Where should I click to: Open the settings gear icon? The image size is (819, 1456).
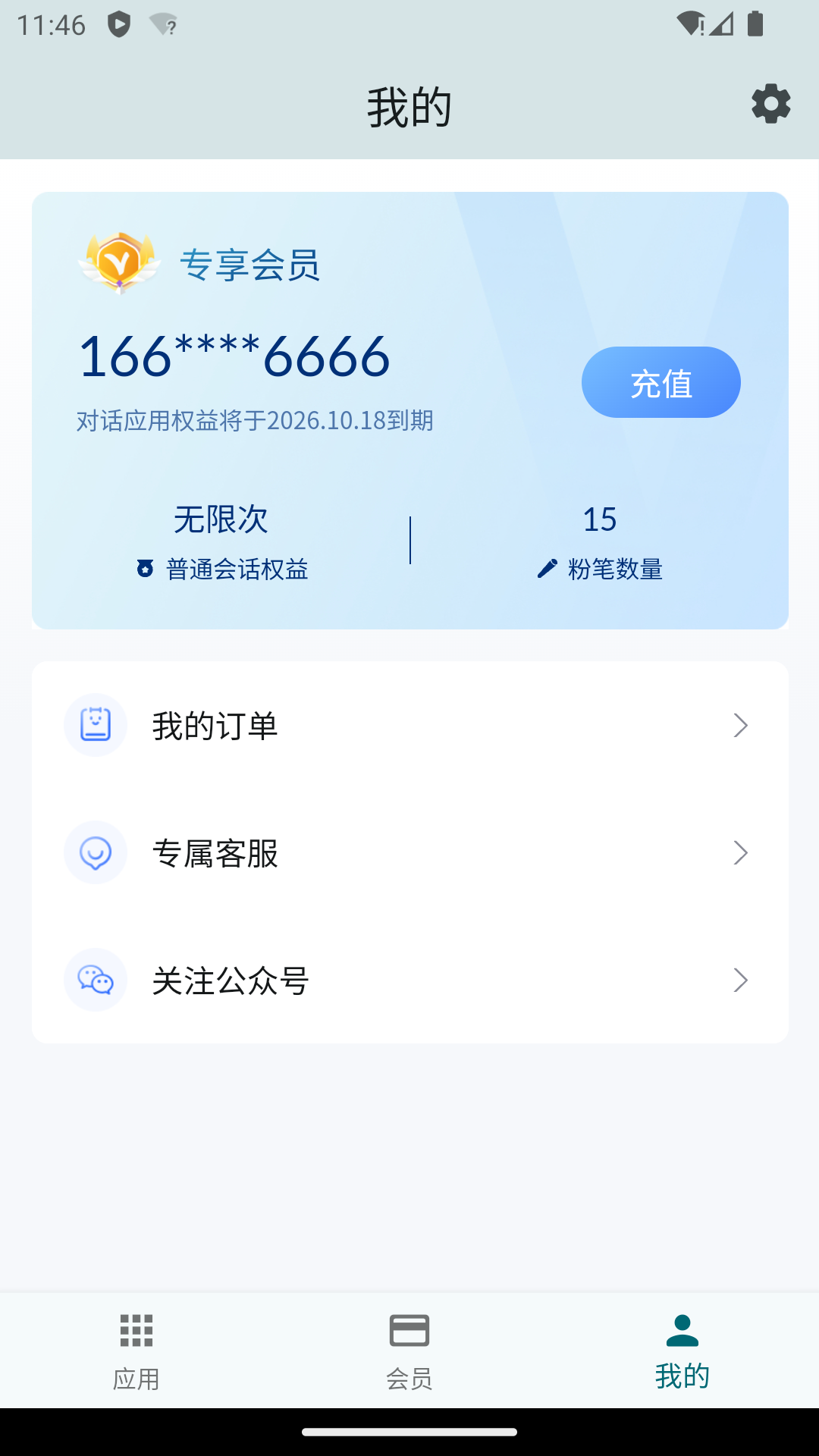(771, 105)
